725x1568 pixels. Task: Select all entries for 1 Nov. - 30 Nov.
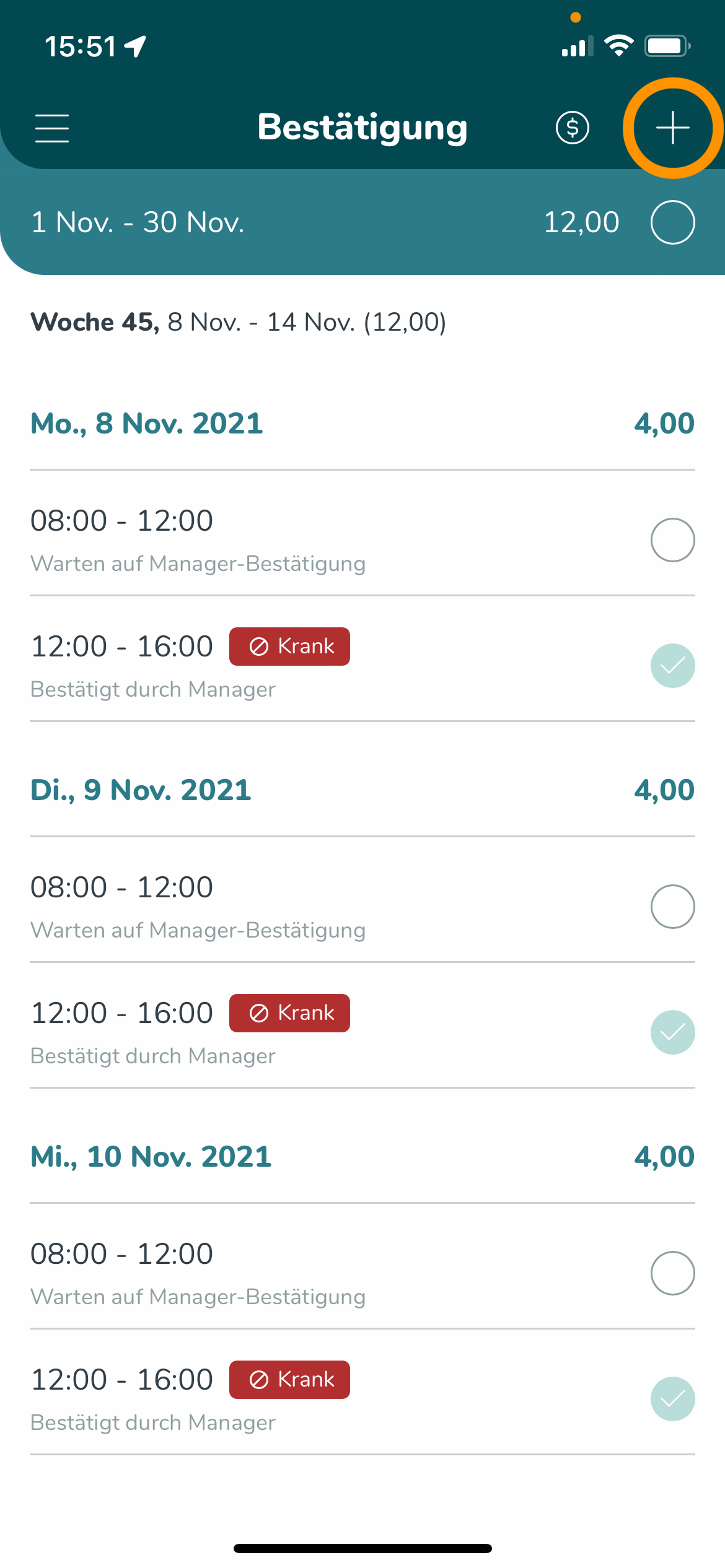click(672, 222)
